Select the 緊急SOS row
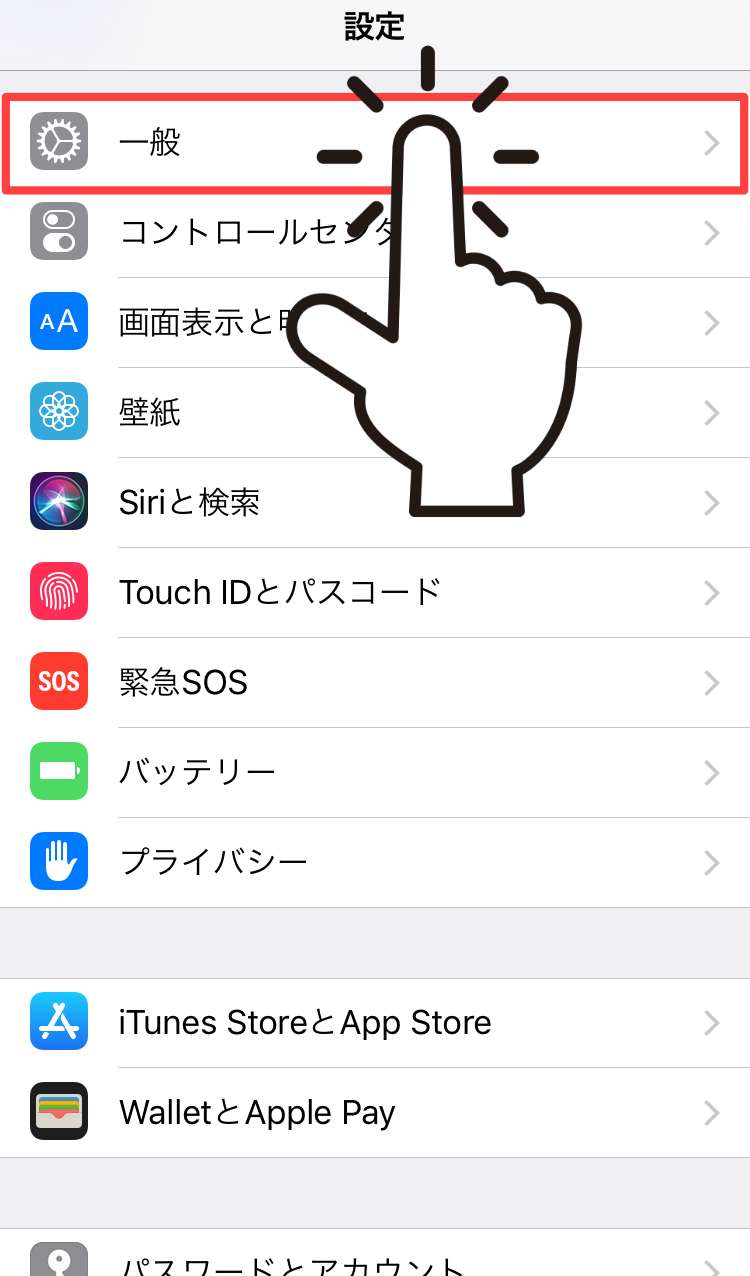 (184, 682)
